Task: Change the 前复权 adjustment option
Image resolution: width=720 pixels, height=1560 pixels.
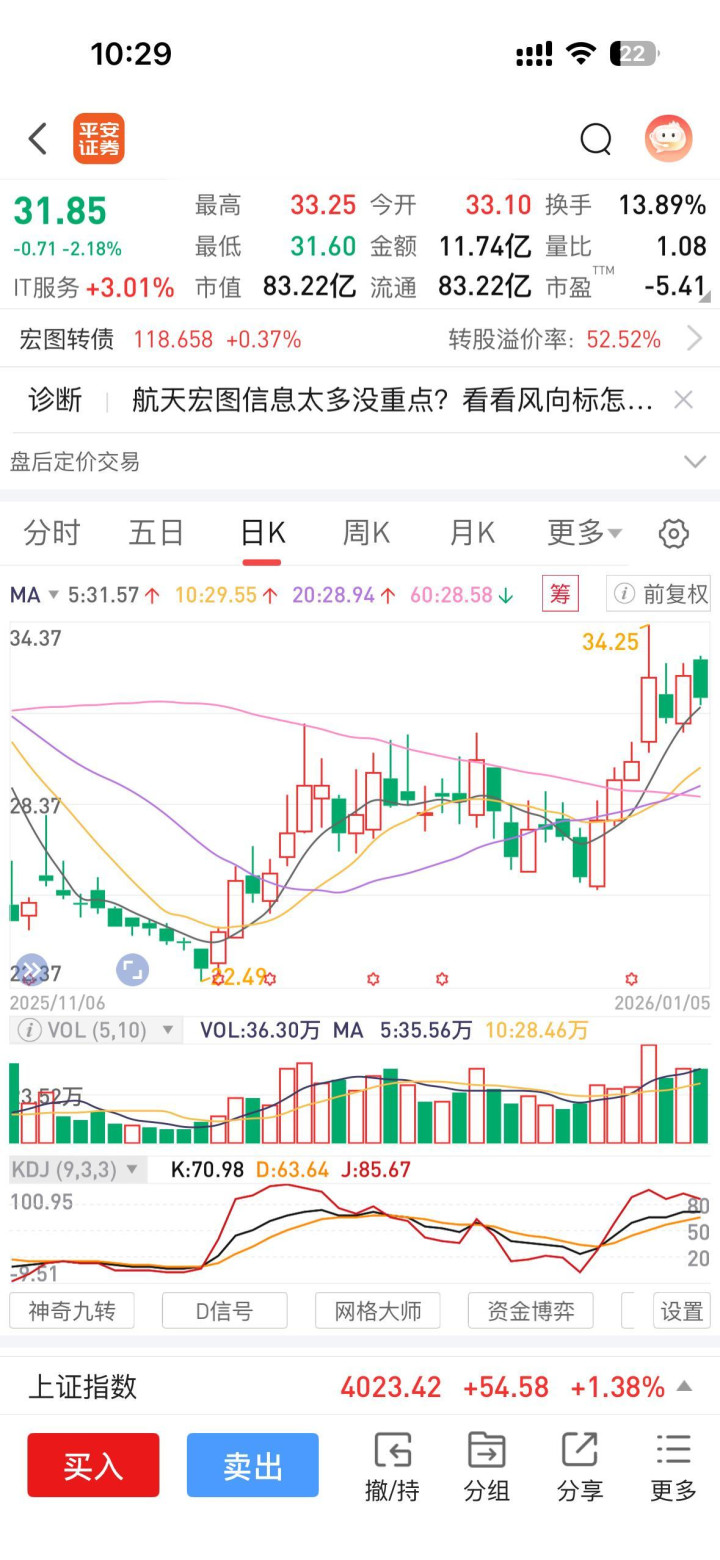Action: 659,594
